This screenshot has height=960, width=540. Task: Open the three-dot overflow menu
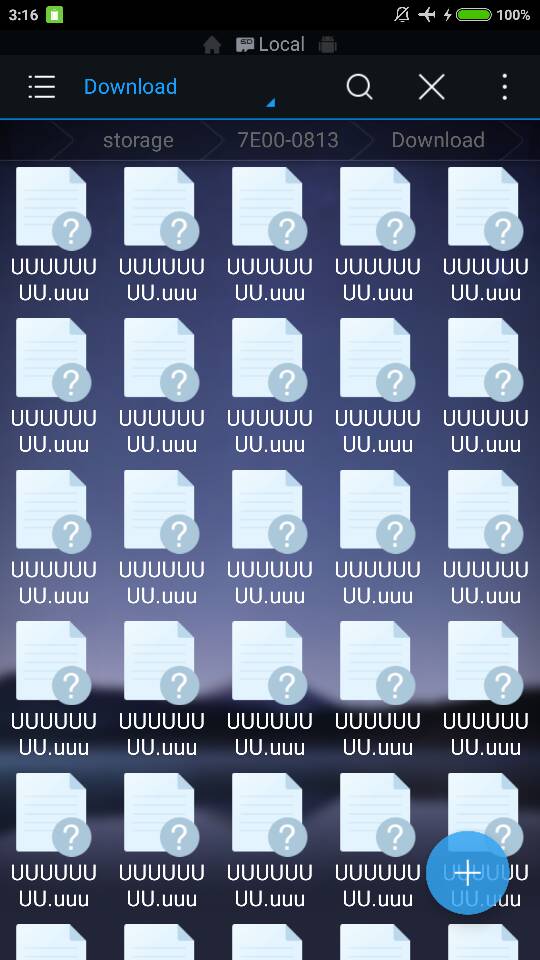click(x=504, y=87)
